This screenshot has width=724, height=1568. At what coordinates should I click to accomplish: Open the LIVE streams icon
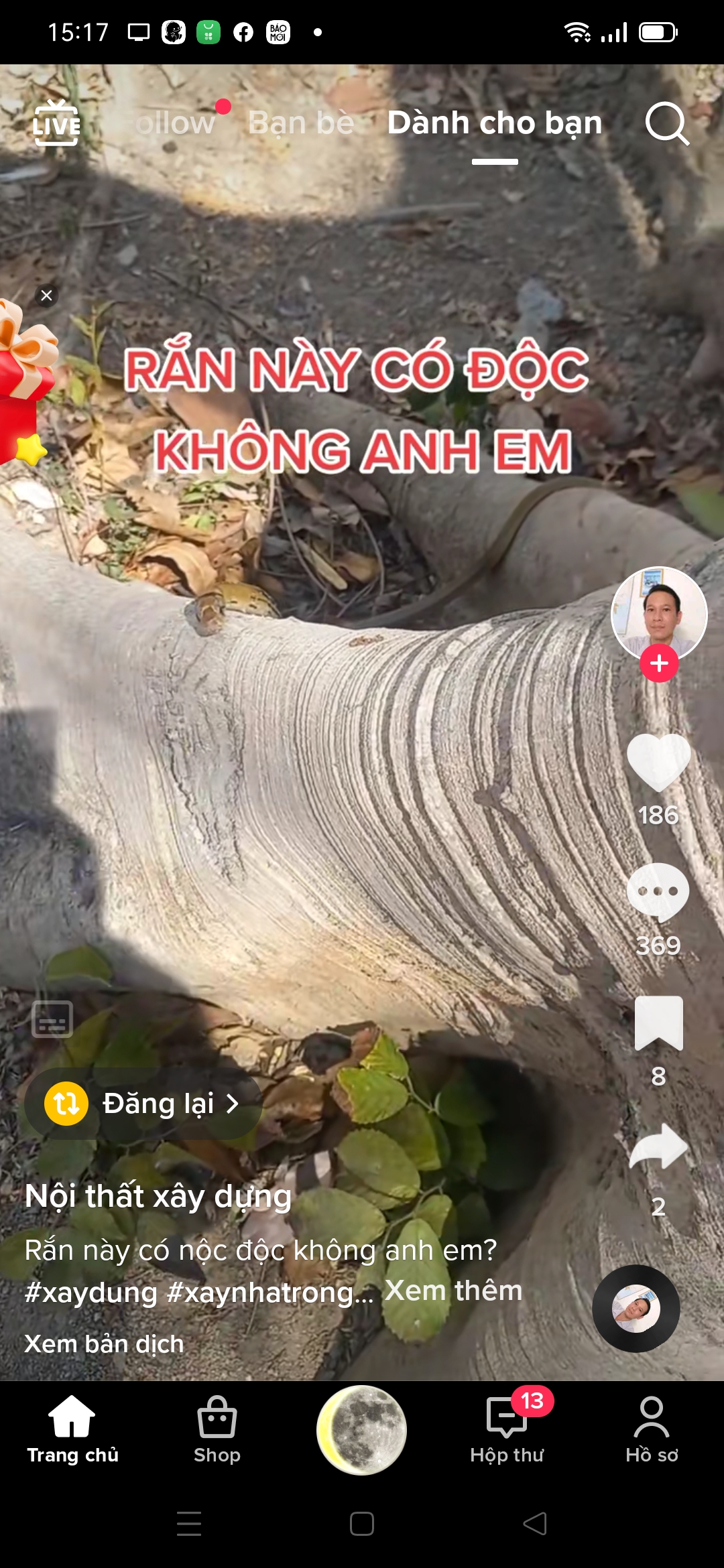point(56,123)
